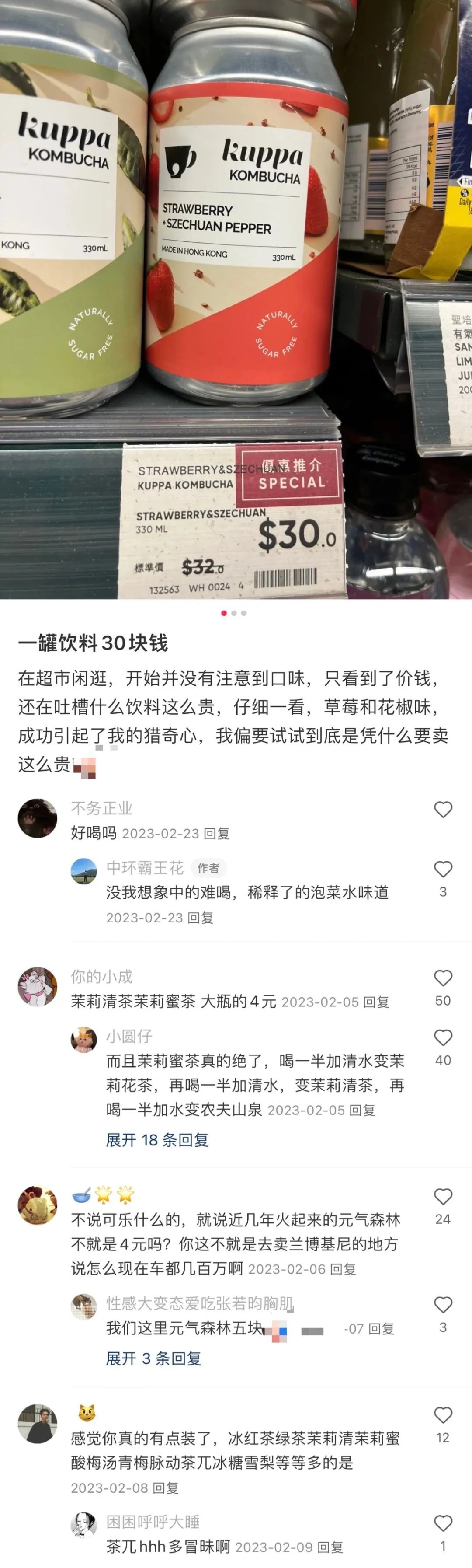Reply to 困困呼呼大睡's comment

point(330,1547)
